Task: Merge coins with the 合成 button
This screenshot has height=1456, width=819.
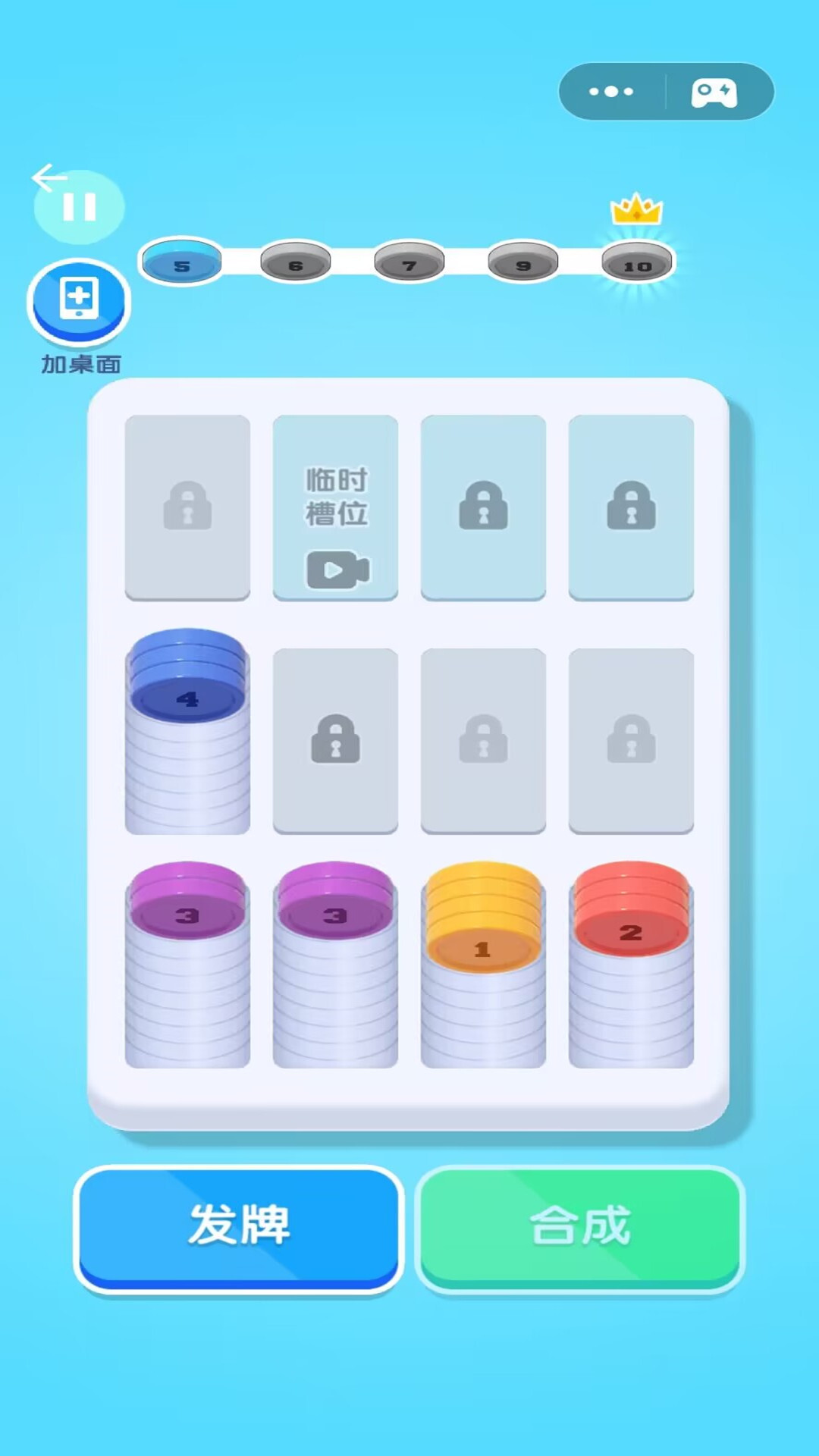Action: pos(580,1226)
